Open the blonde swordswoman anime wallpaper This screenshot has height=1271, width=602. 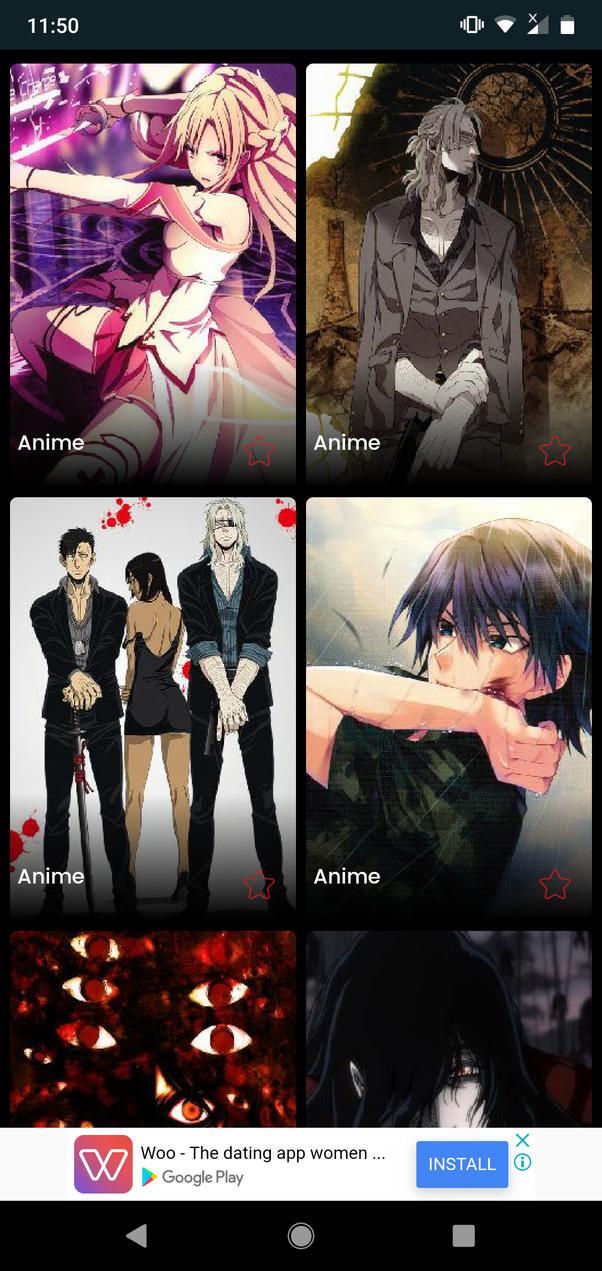click(153, 250)
